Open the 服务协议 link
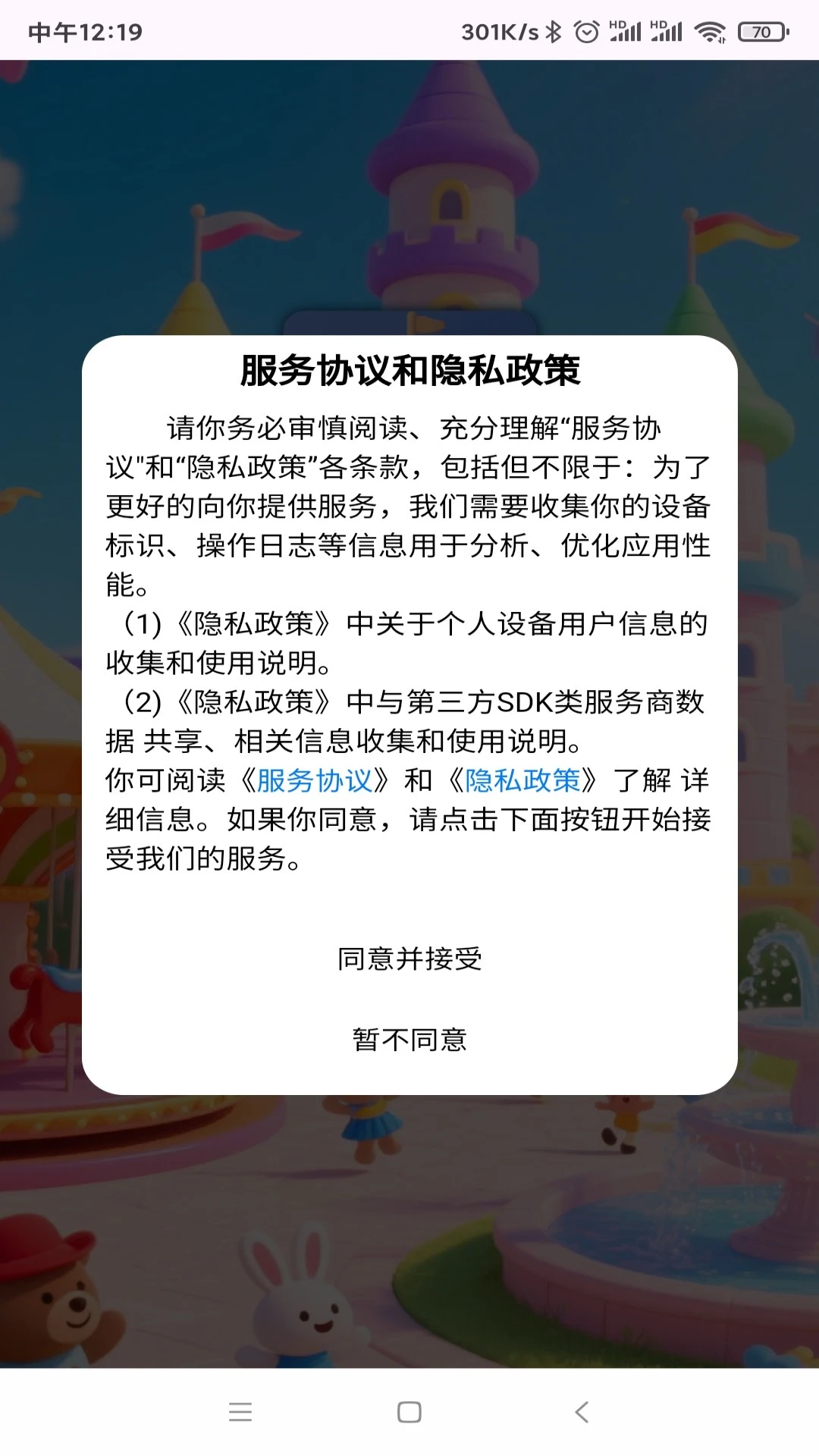 point(314,780)
